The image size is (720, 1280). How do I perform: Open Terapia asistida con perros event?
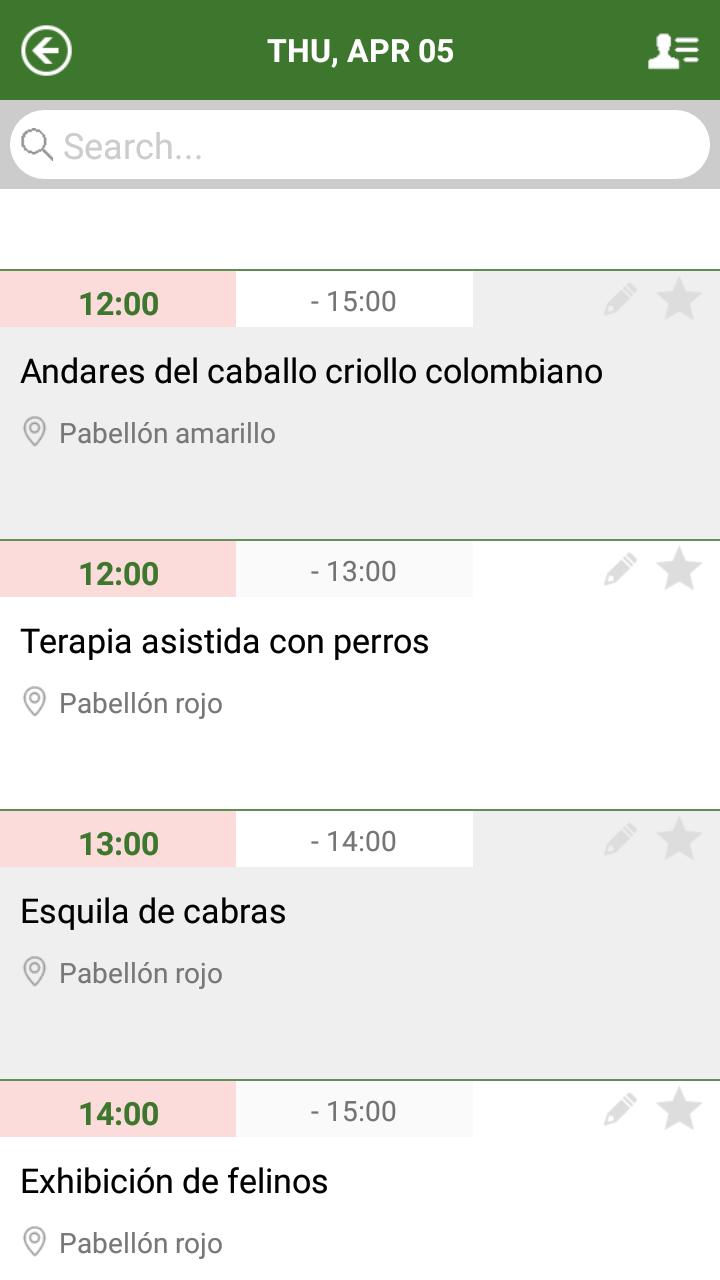[224, 642]
